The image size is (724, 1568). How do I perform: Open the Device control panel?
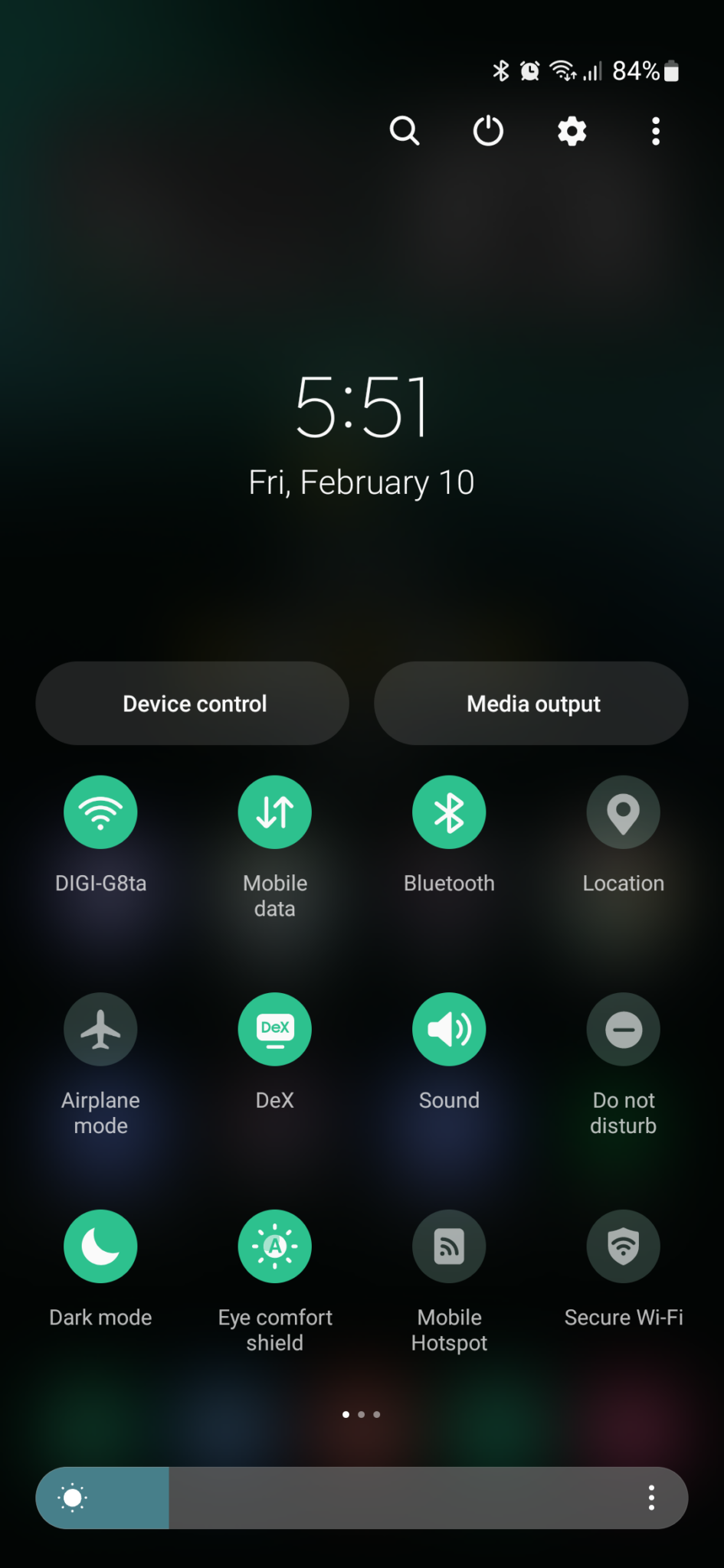tap(193, 703)
